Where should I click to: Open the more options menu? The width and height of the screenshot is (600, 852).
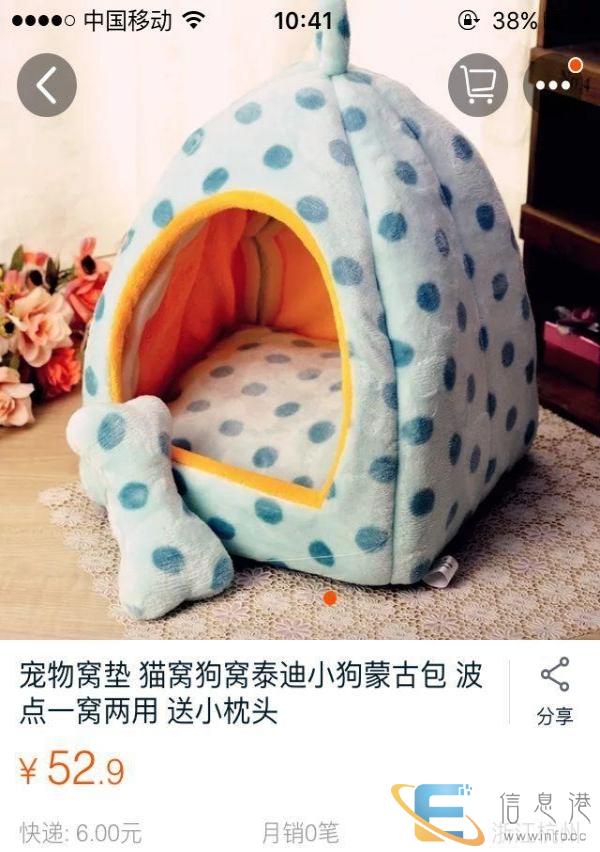point(553,85)
